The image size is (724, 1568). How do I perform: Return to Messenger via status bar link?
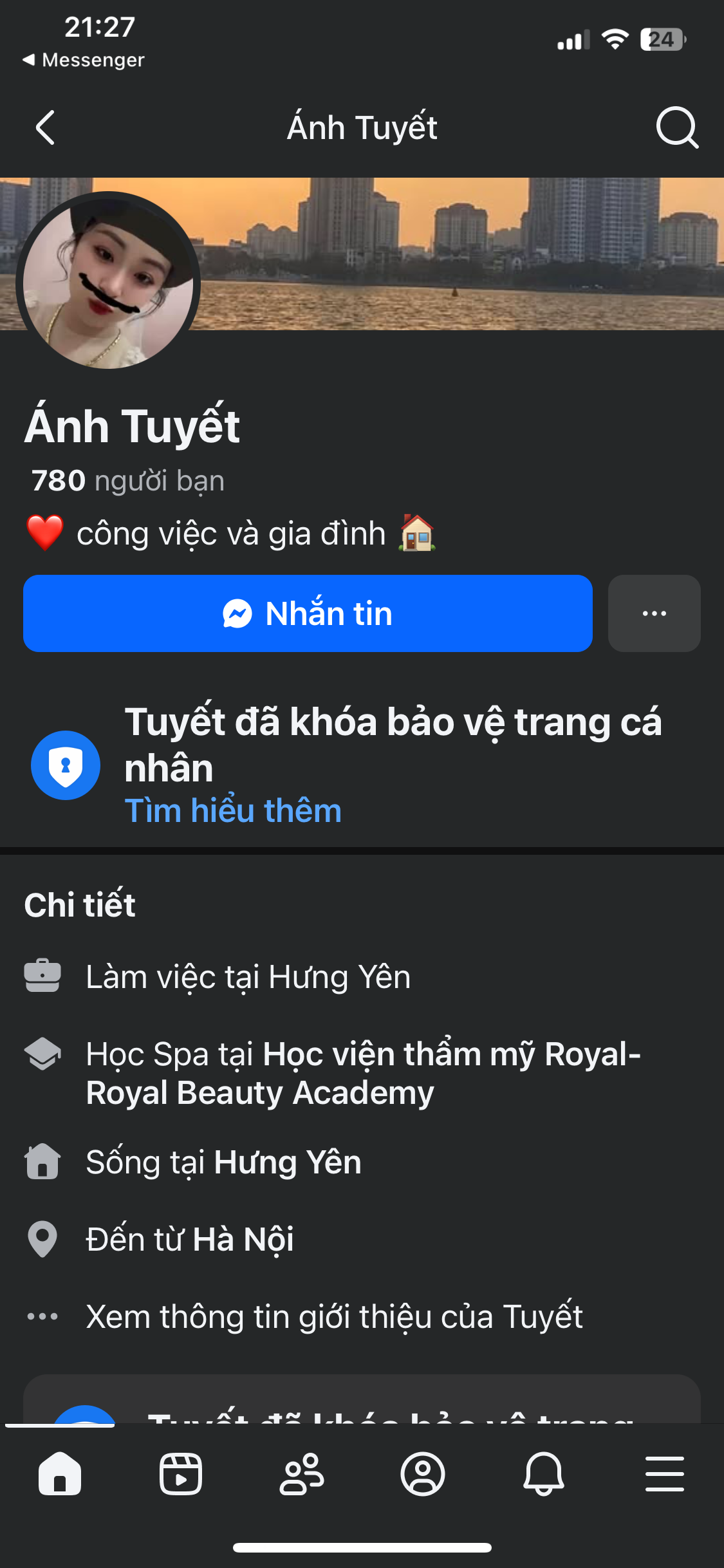pos(84,60)
